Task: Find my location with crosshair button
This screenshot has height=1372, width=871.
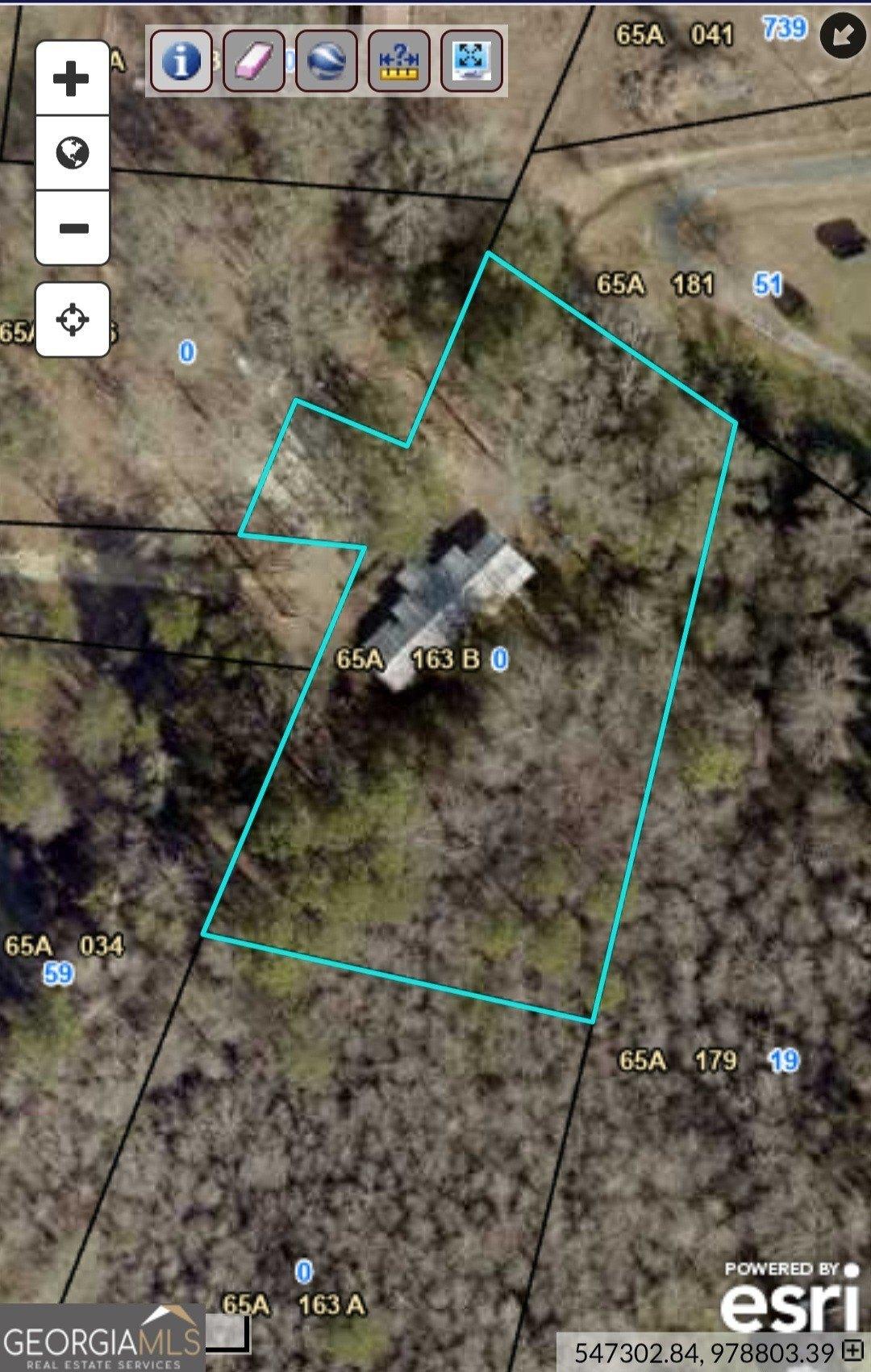Action: point(73,319)
